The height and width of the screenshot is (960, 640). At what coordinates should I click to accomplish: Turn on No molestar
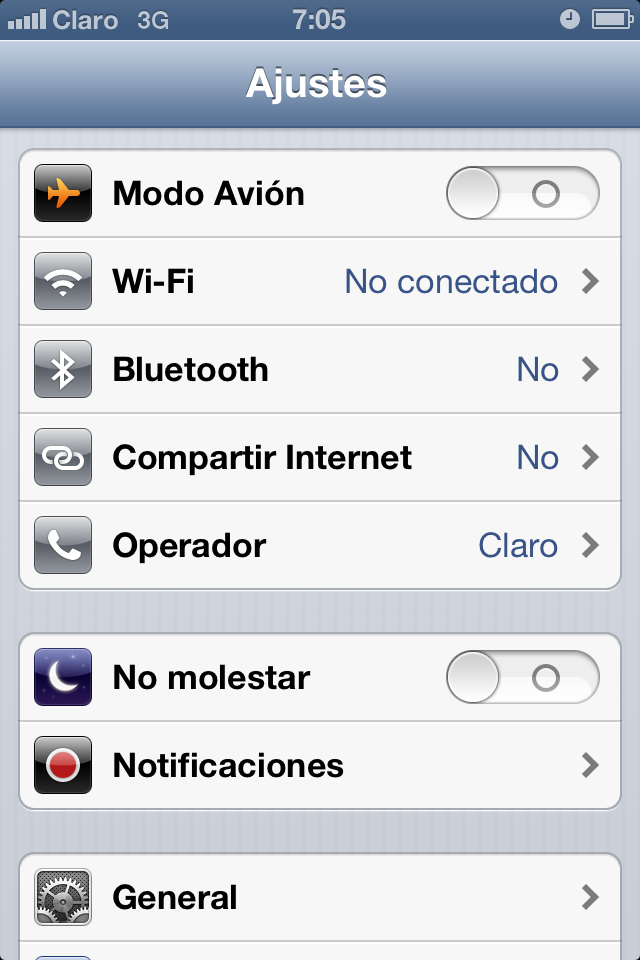click(x=522, y=677)
